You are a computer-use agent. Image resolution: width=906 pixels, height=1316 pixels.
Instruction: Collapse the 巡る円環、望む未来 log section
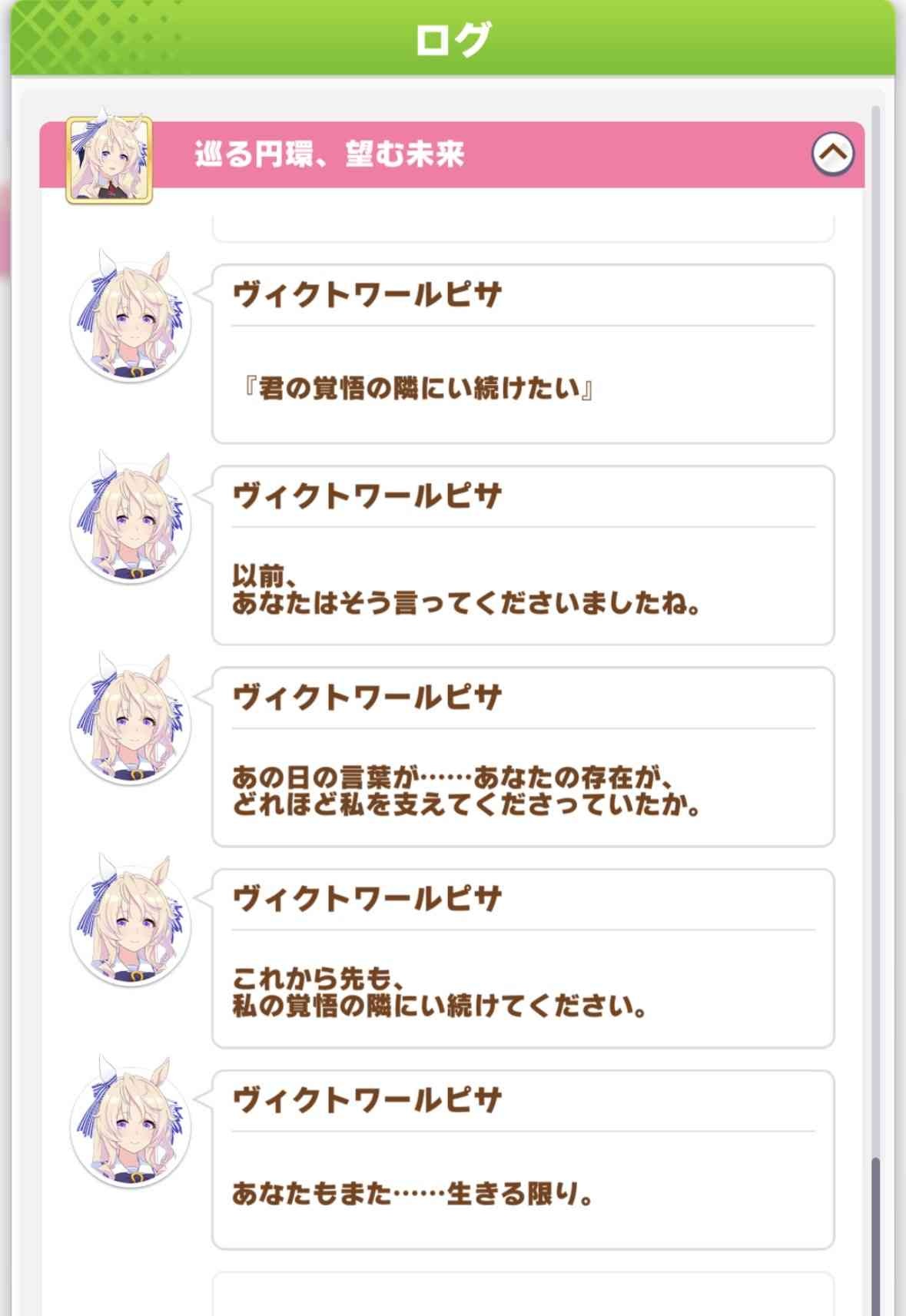point(832,154)
